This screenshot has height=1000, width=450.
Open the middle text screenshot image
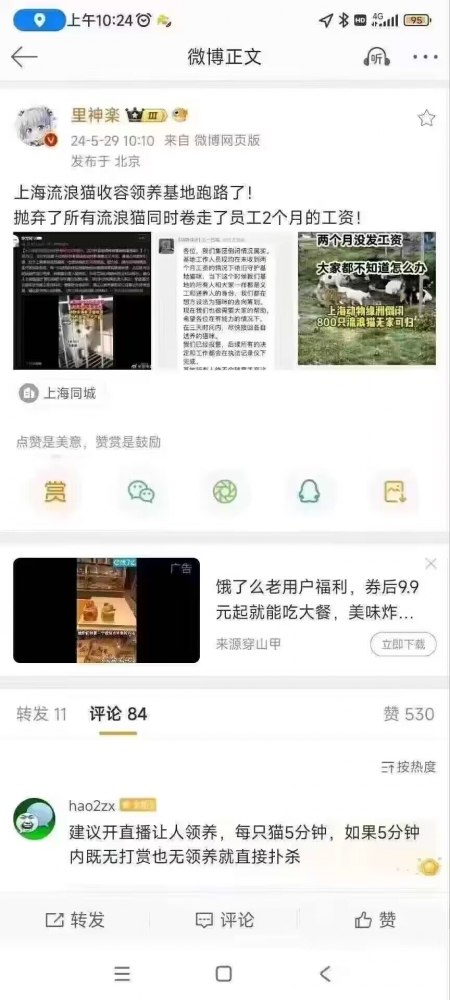tap(225, 300)
